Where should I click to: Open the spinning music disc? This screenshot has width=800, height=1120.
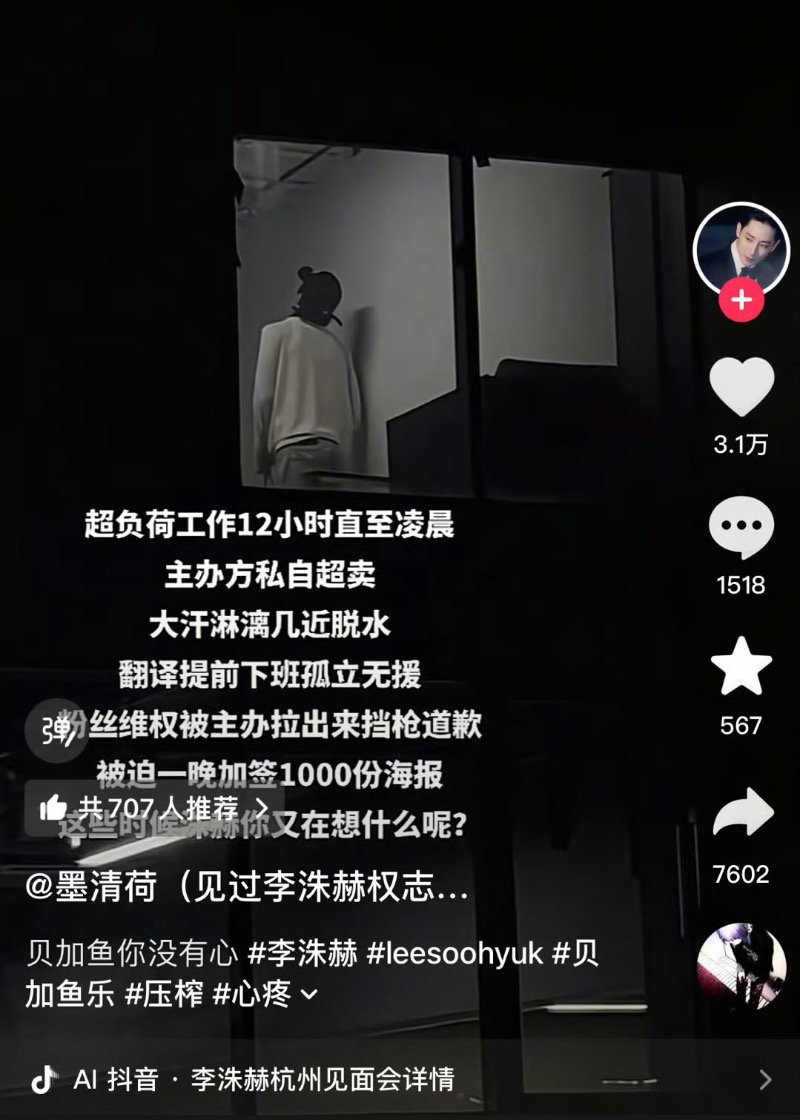tap(741, 967)
